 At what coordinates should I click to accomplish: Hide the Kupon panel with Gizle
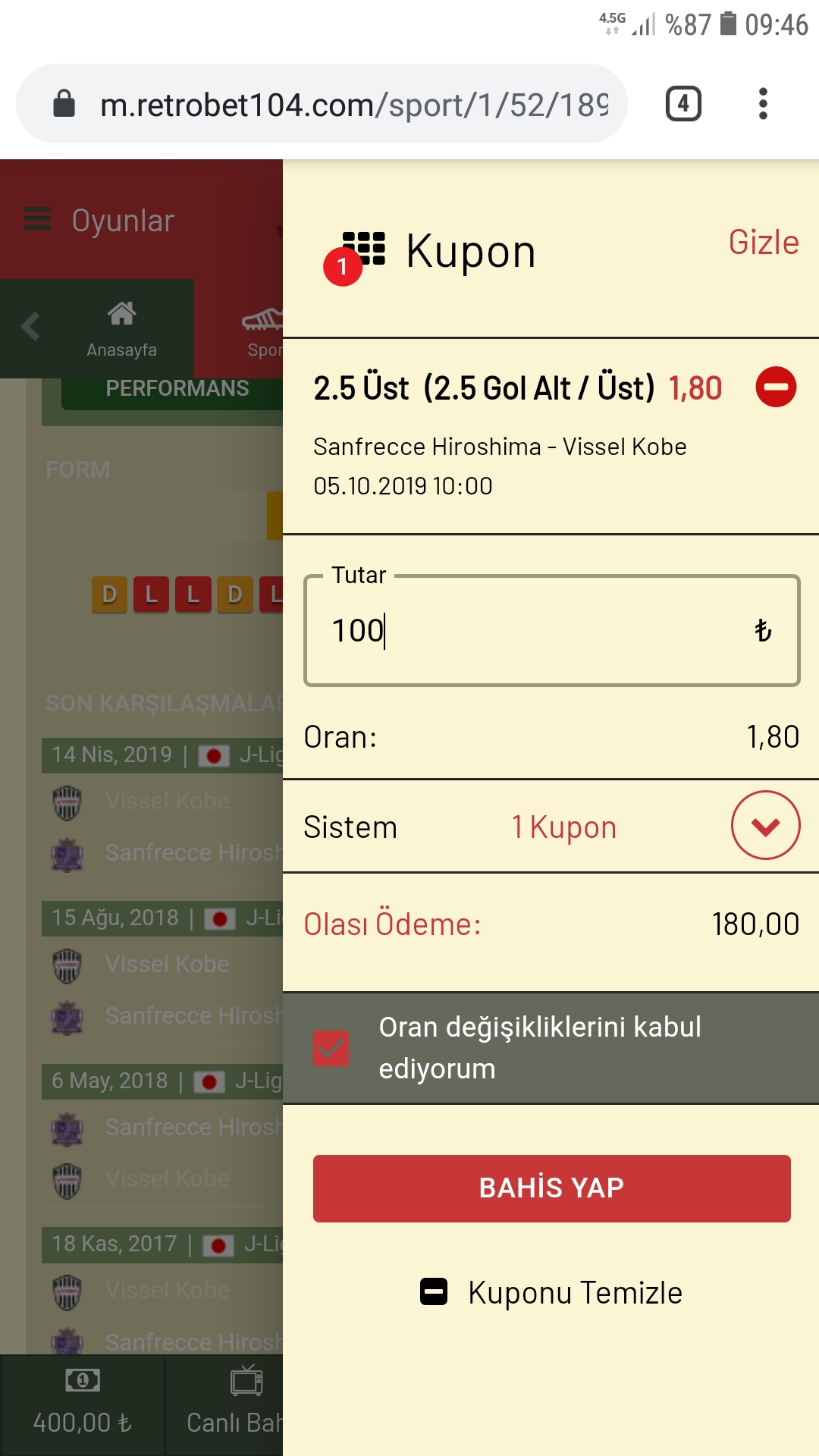click(763, 243)
